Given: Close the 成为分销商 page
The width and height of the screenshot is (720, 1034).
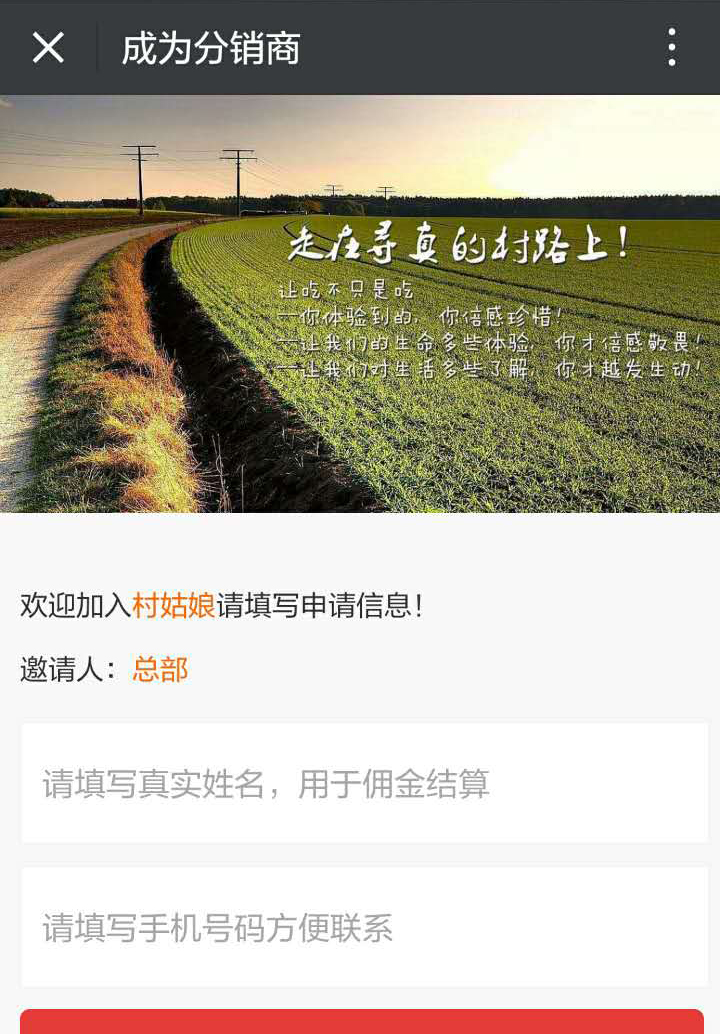Looking at the screenshot, I should pyautogui.click(x=48, y=47).
